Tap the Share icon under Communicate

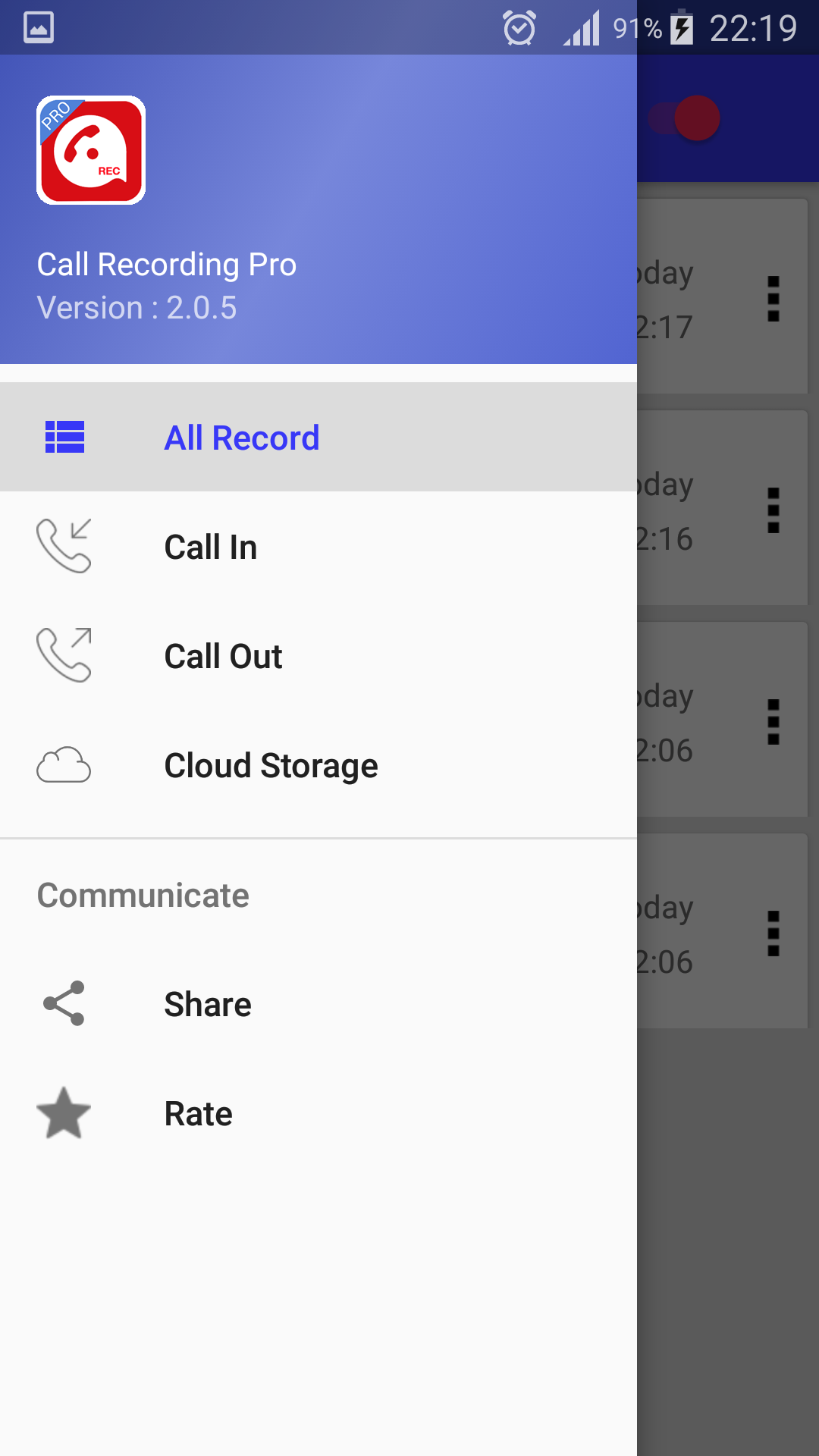coord(64,1003)
